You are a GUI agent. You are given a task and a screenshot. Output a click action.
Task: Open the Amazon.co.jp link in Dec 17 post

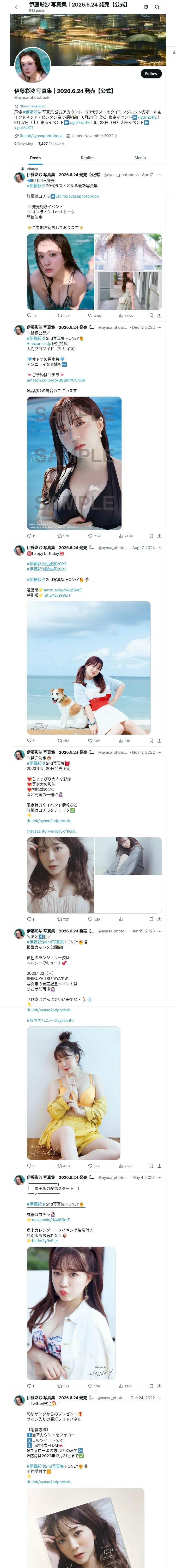pyautogui.click(x=39, y=344)
